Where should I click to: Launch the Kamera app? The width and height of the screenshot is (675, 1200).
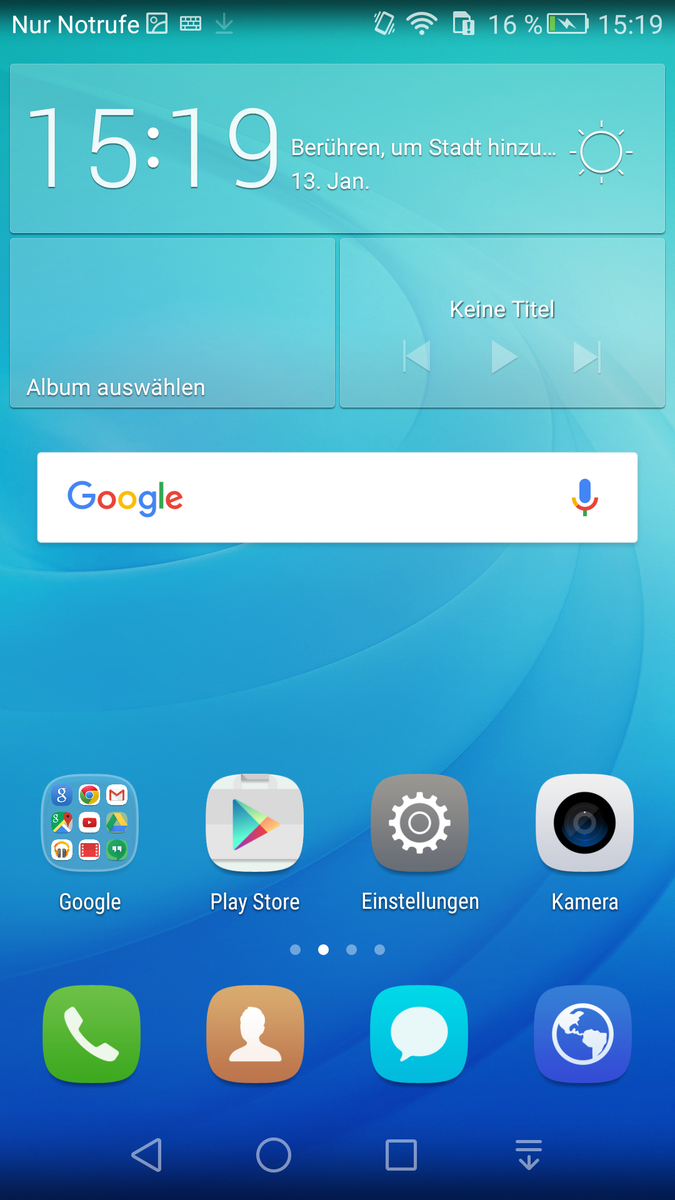(585, 823)
